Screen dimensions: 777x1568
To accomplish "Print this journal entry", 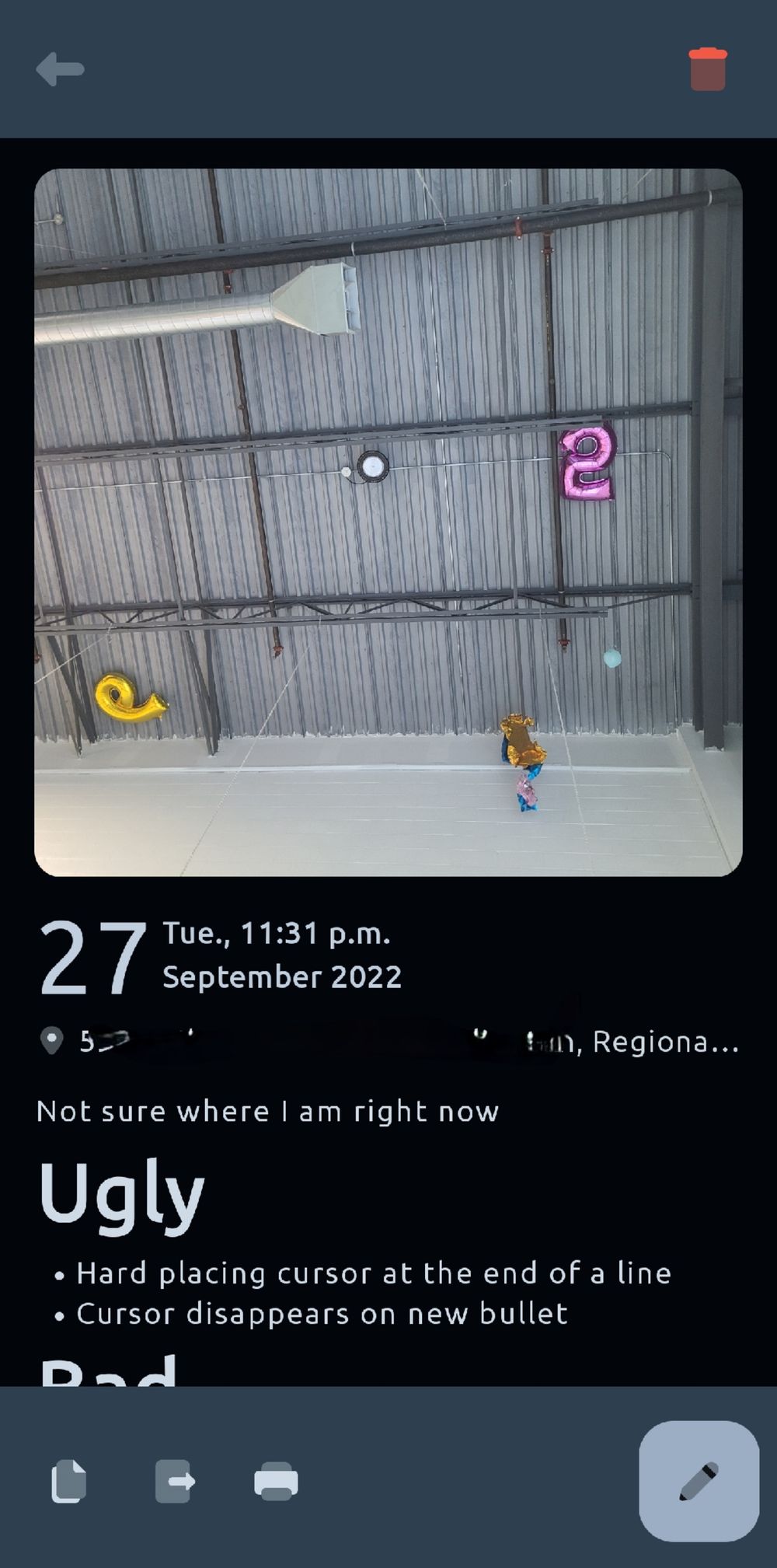I will (x=276, y=1481).
